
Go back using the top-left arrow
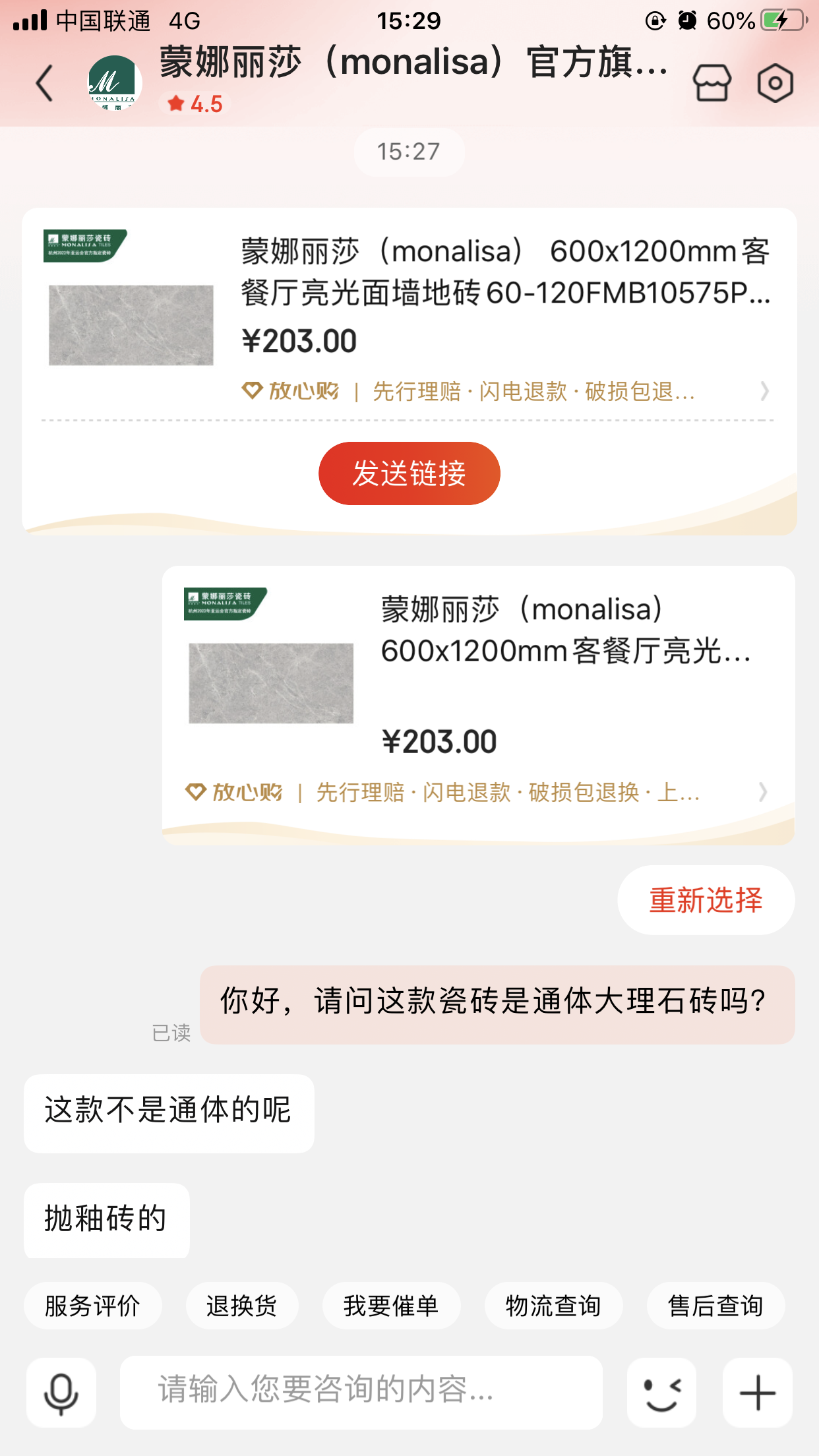45,84
